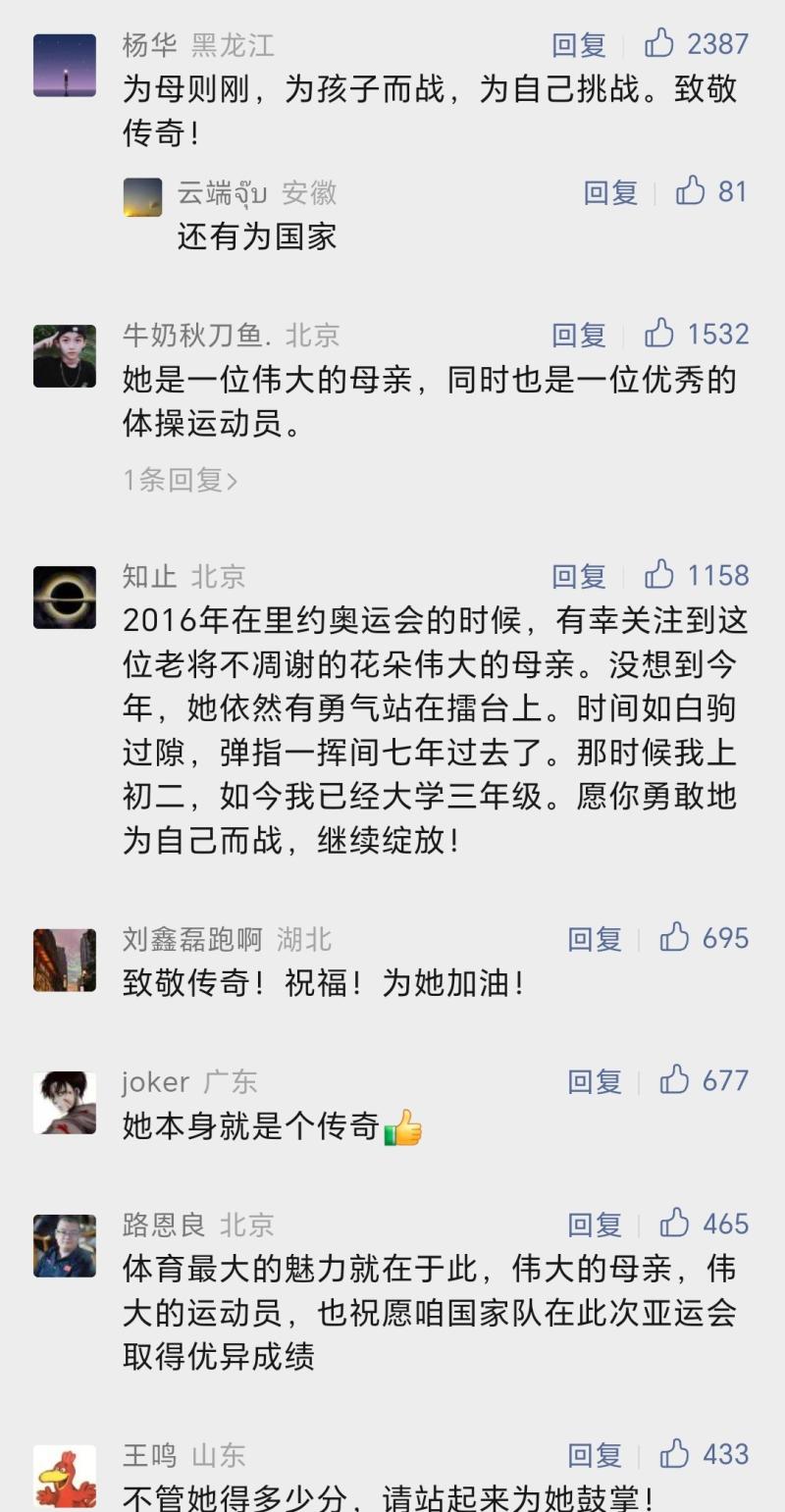Like 牛奶秋刀鱼's comment

click(x=659, y=334)
